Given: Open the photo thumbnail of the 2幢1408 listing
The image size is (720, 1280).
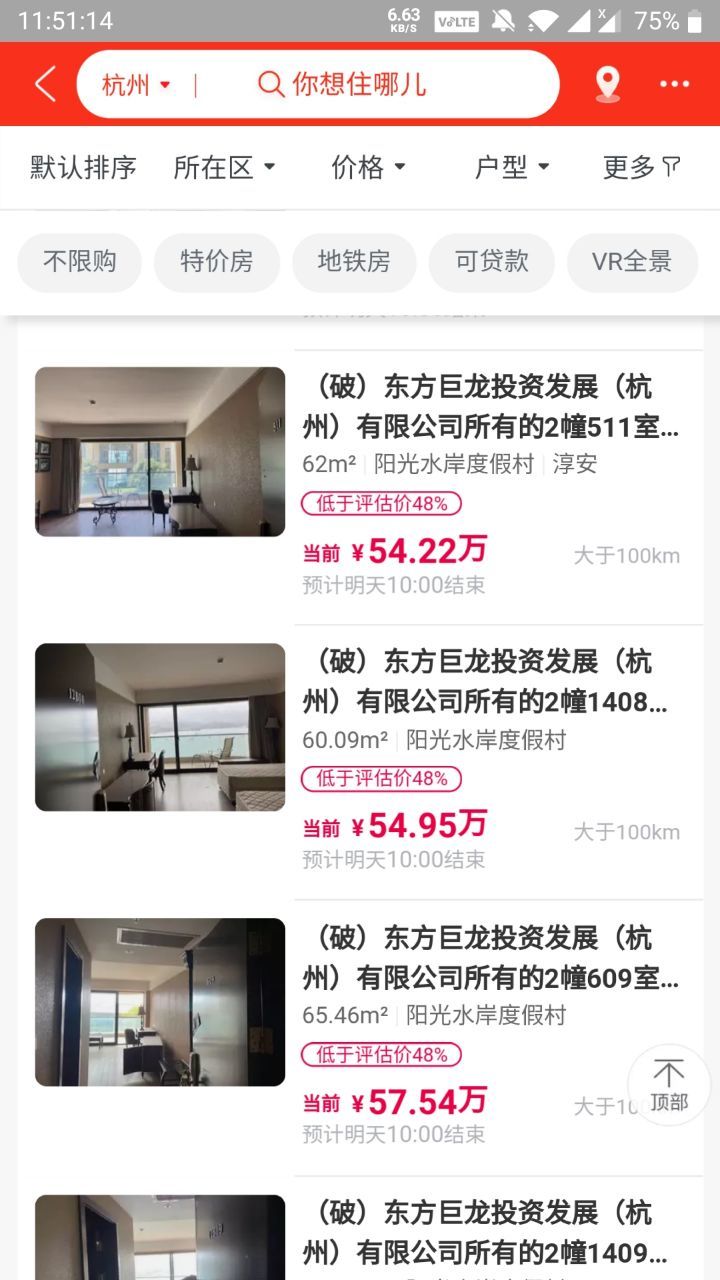Looking at the screenshot, I should pos(159,726).
